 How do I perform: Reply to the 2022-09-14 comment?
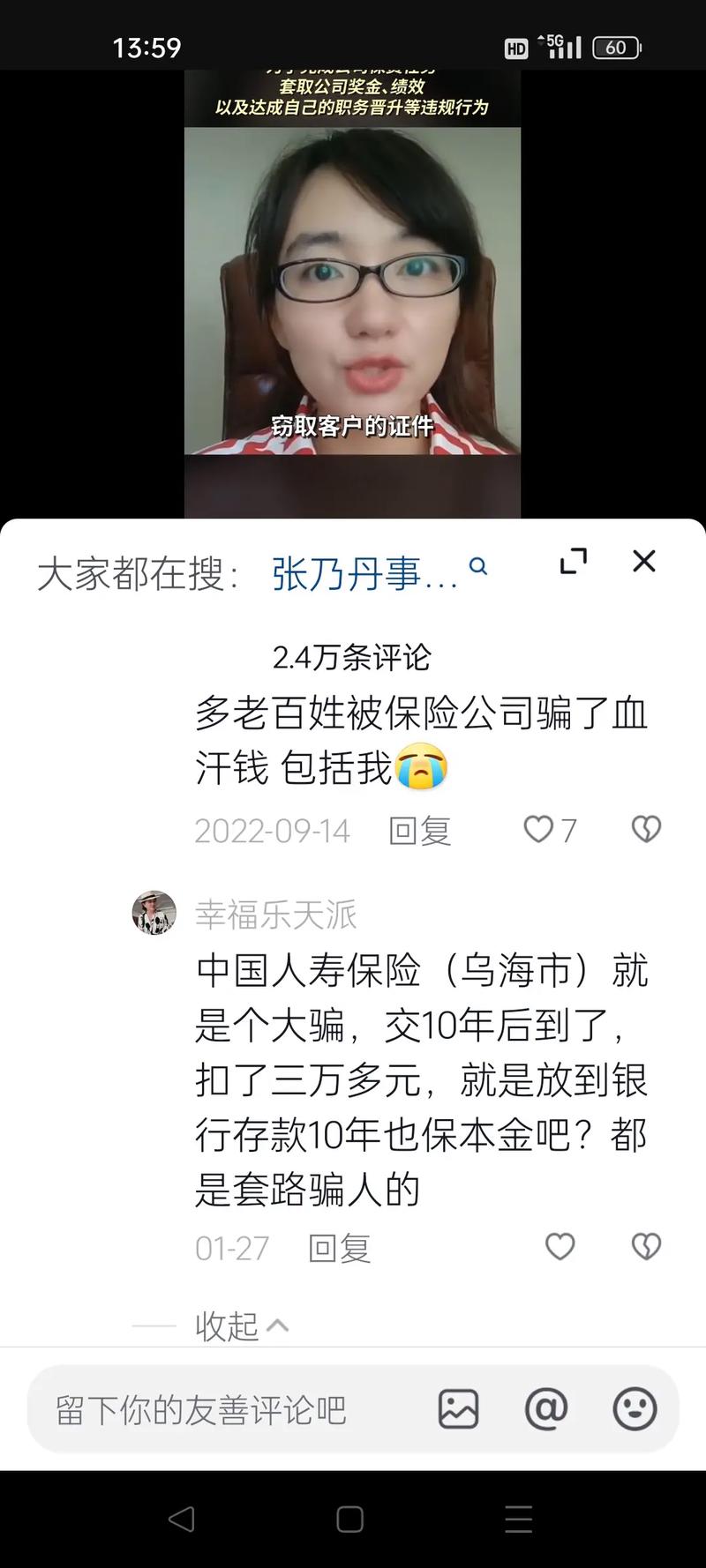420,831
